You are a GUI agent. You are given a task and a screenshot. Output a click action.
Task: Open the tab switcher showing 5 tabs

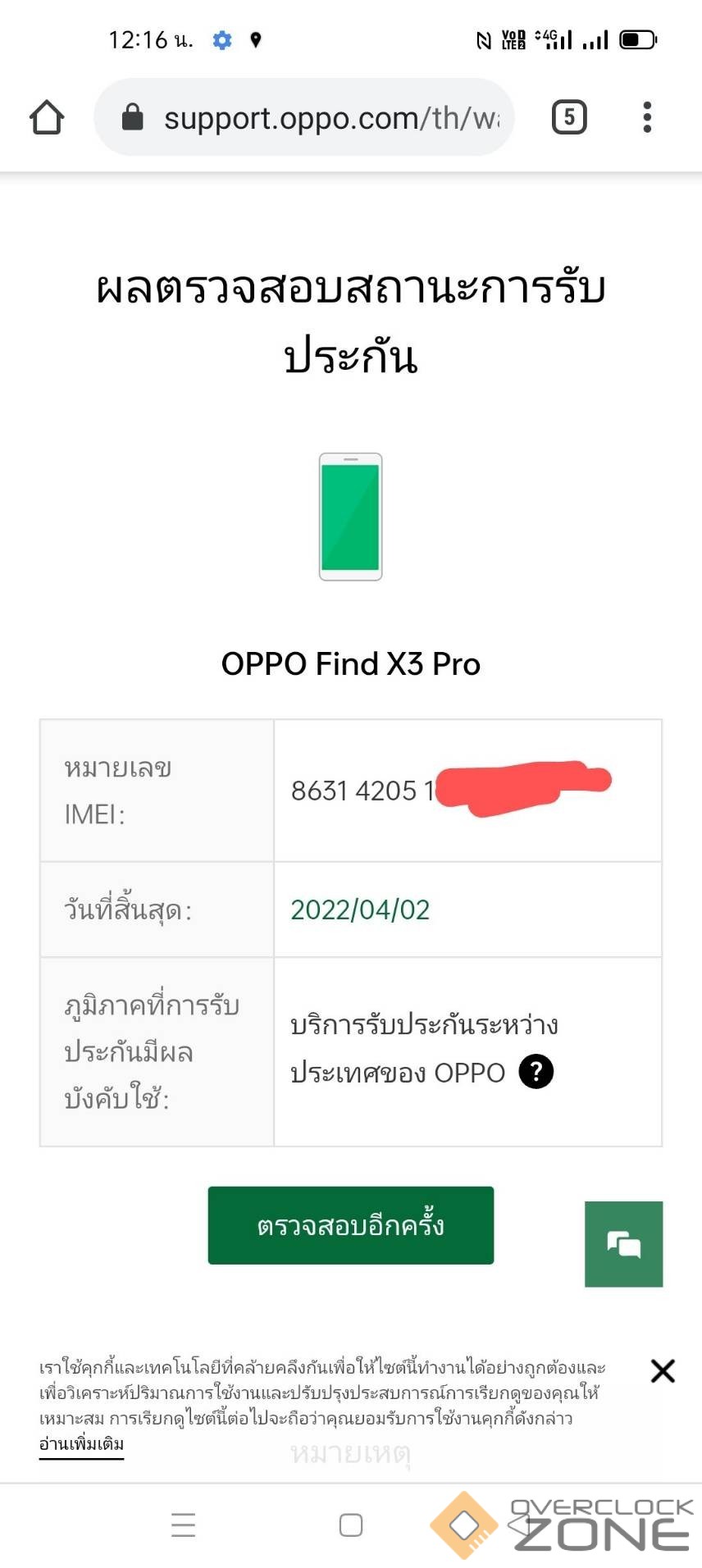(x=569, y=117)
